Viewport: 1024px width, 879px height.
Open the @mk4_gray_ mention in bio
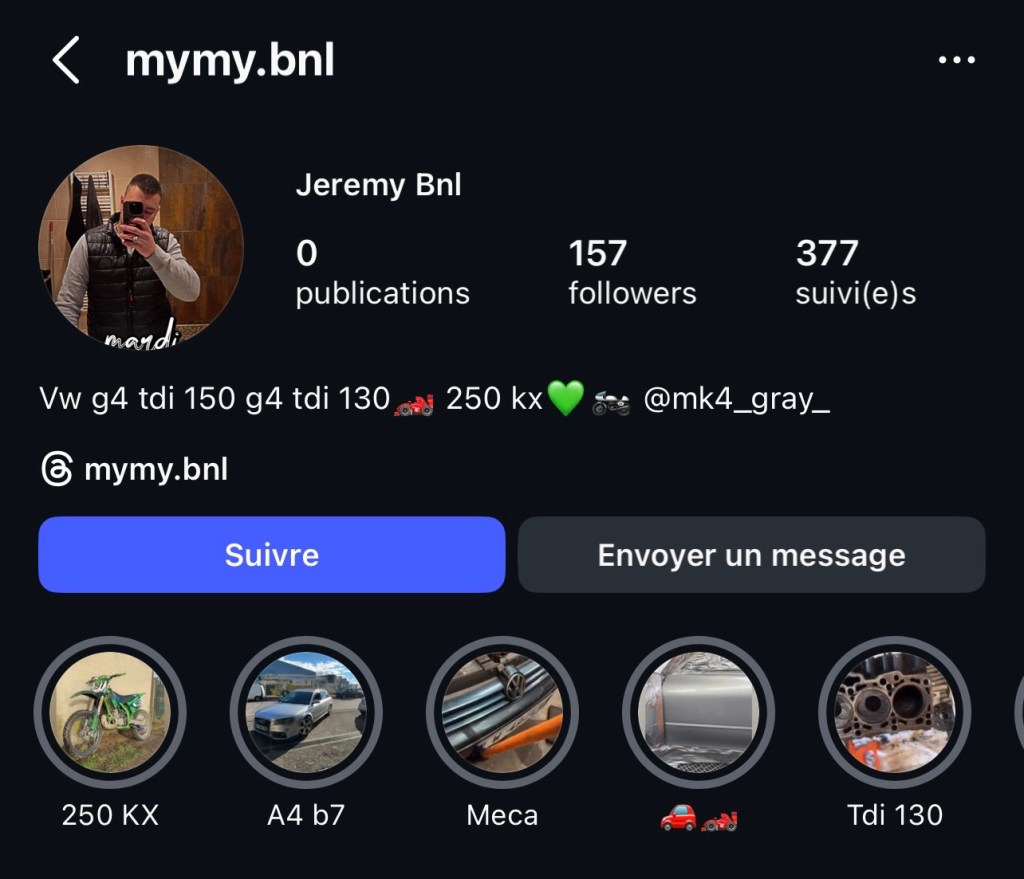pyautogui.click(x=736, y=399)
